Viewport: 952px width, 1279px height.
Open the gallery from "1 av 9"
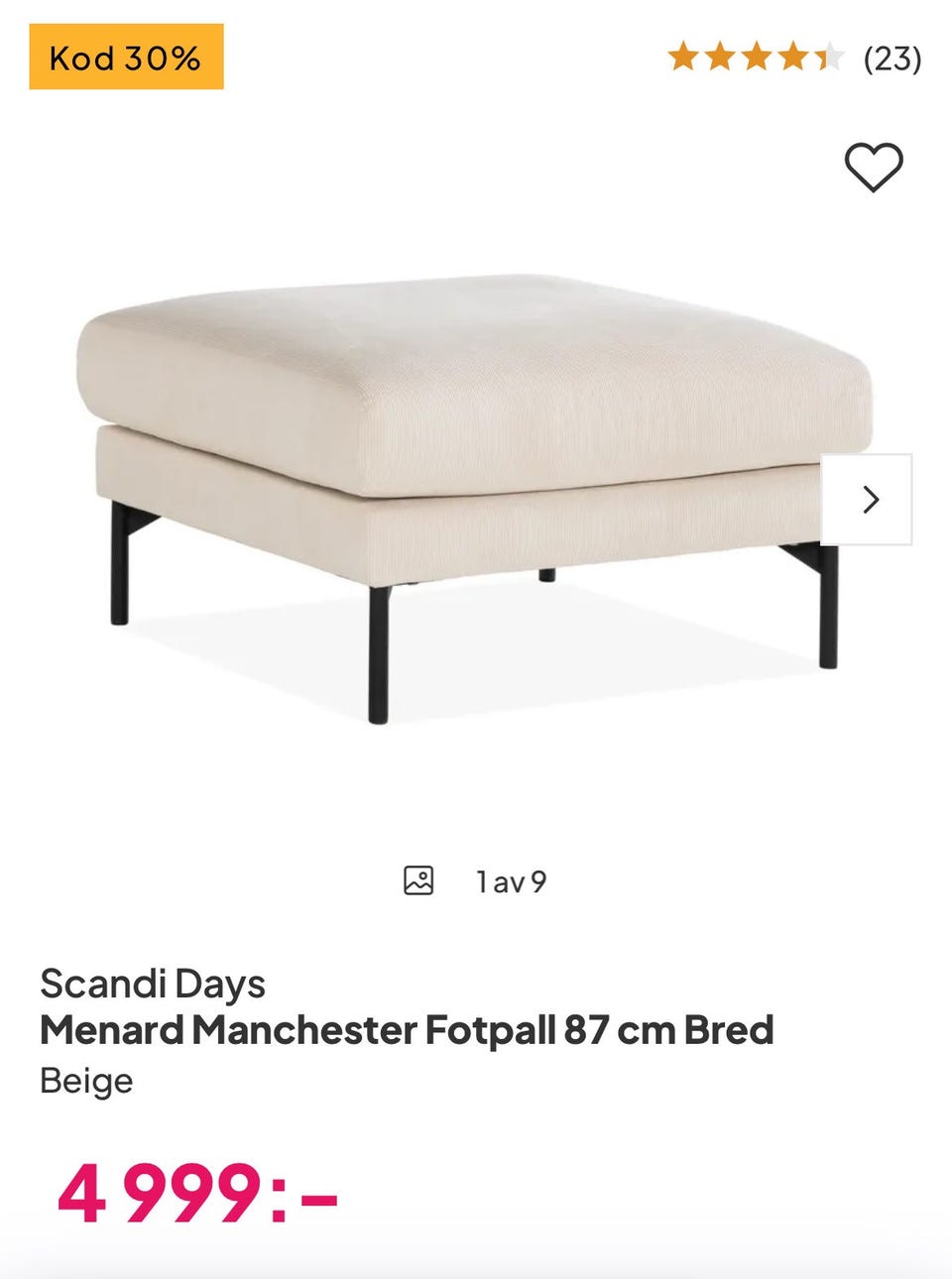click(x=476, y=880)
